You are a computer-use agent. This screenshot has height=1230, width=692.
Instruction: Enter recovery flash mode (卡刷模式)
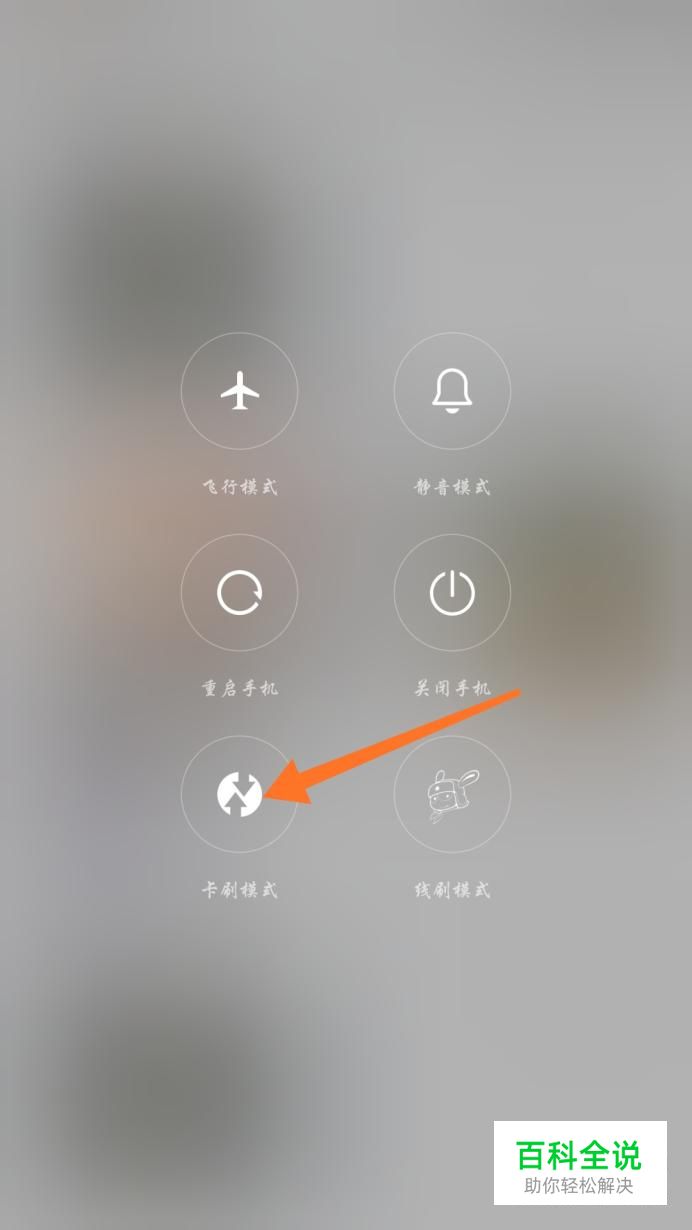(x=239, y=795)
